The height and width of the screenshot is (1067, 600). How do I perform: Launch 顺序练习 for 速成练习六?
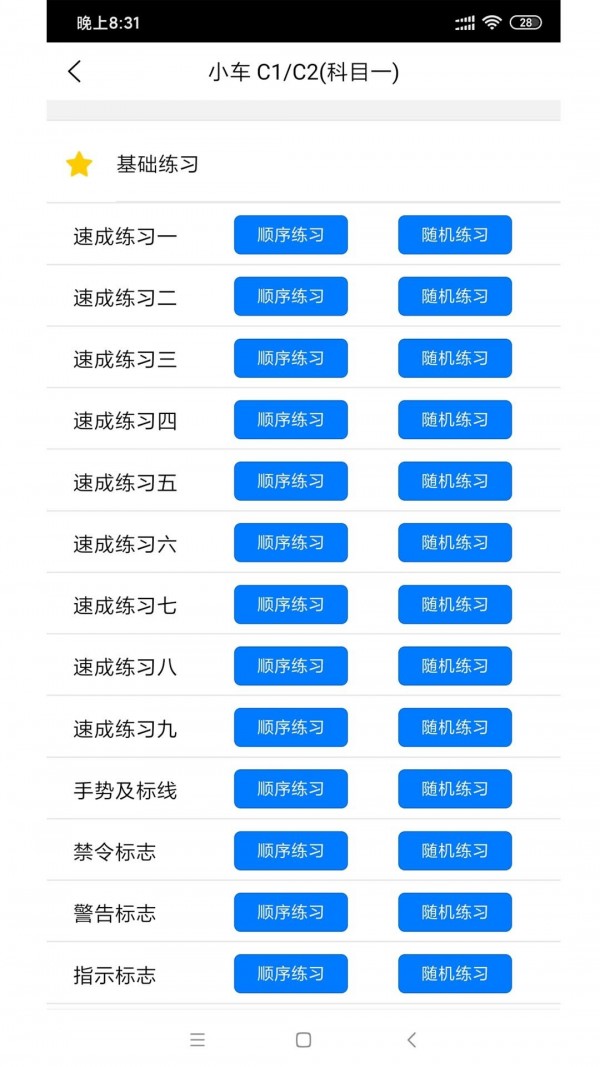pyautogui.click(x=291, y=543)
